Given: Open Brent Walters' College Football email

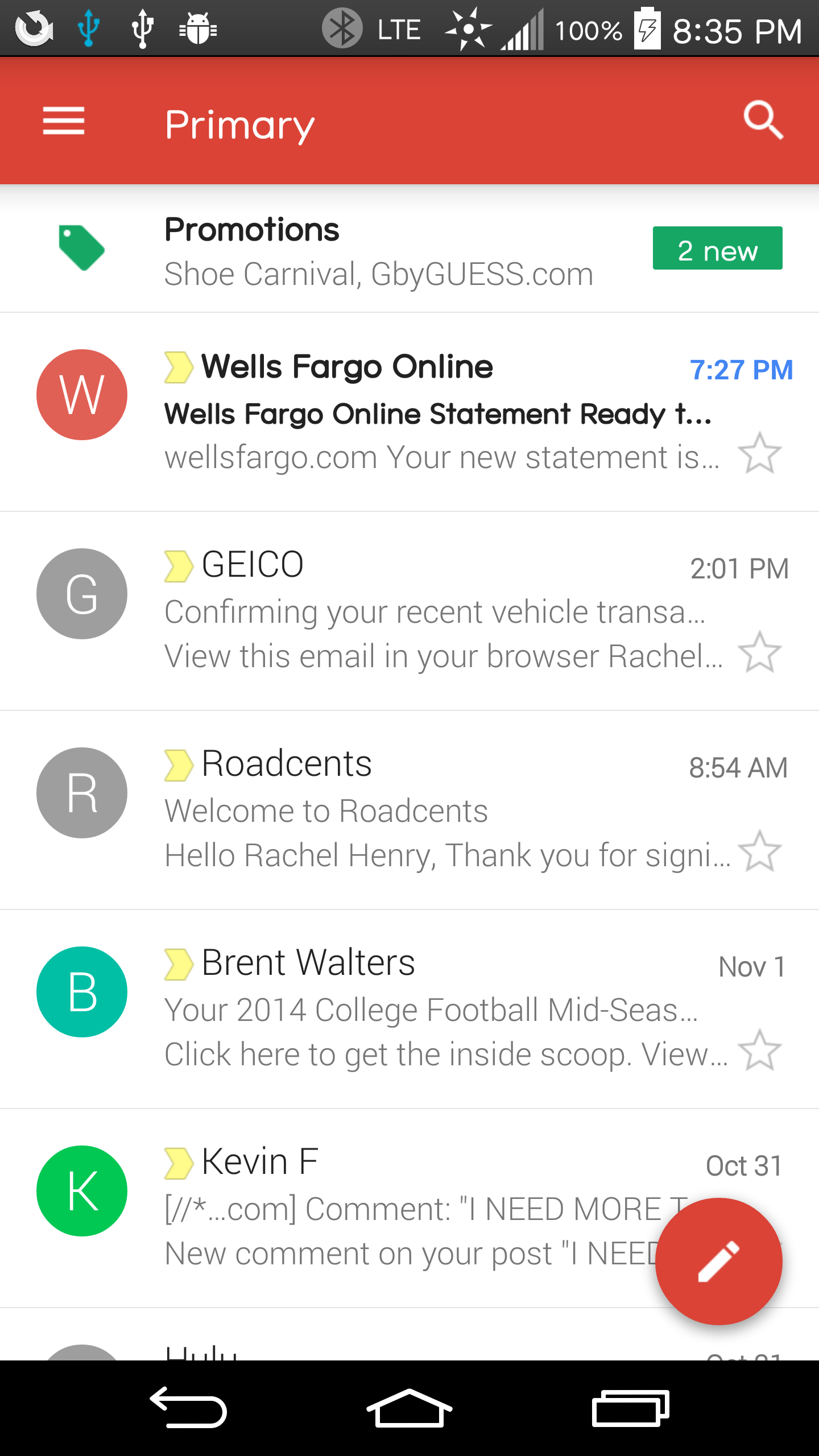Looking at the screenshot, I should (x=409, y=1009).
